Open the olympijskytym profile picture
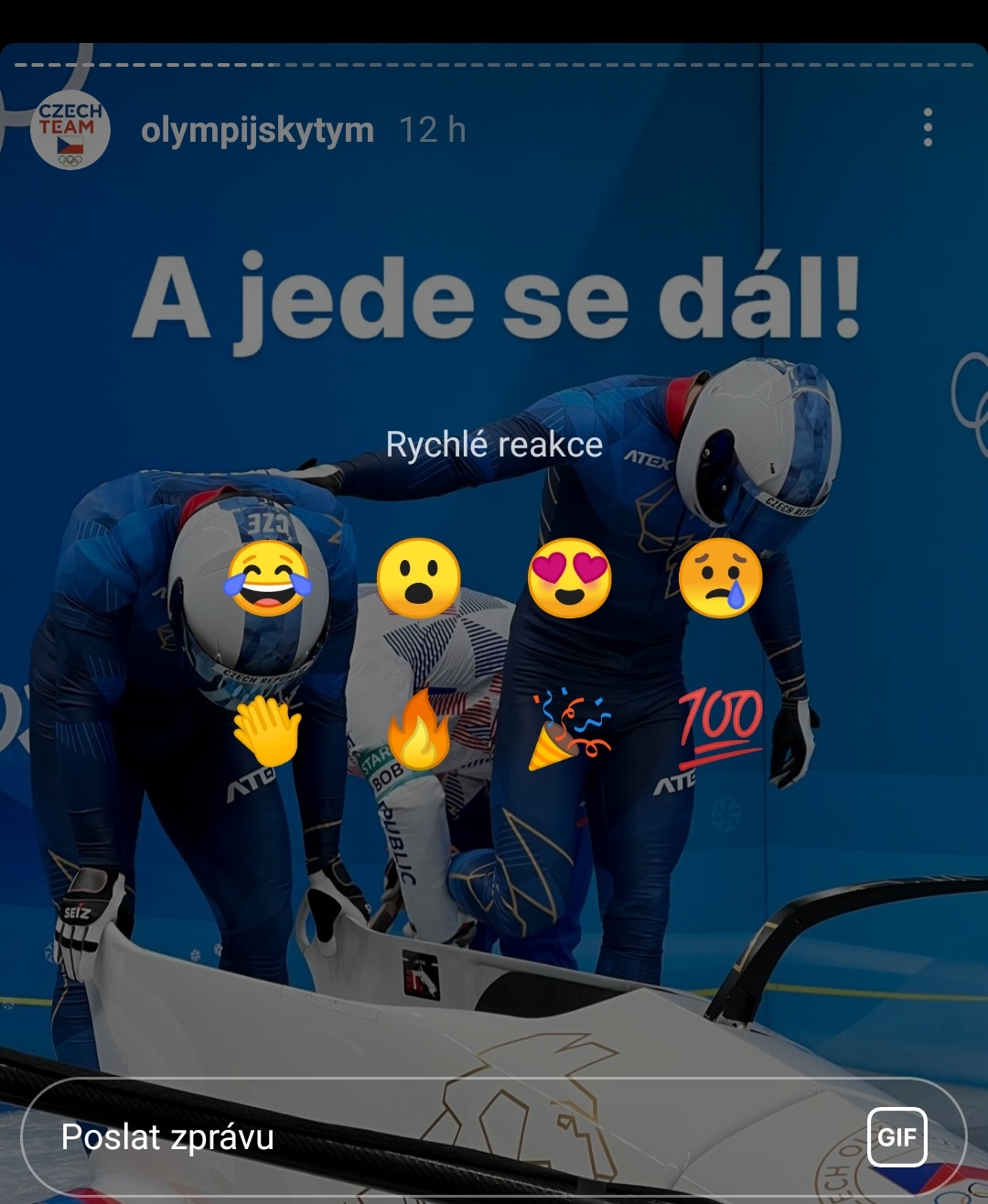This screenshot has height=1204, width=988. (70, 130)
